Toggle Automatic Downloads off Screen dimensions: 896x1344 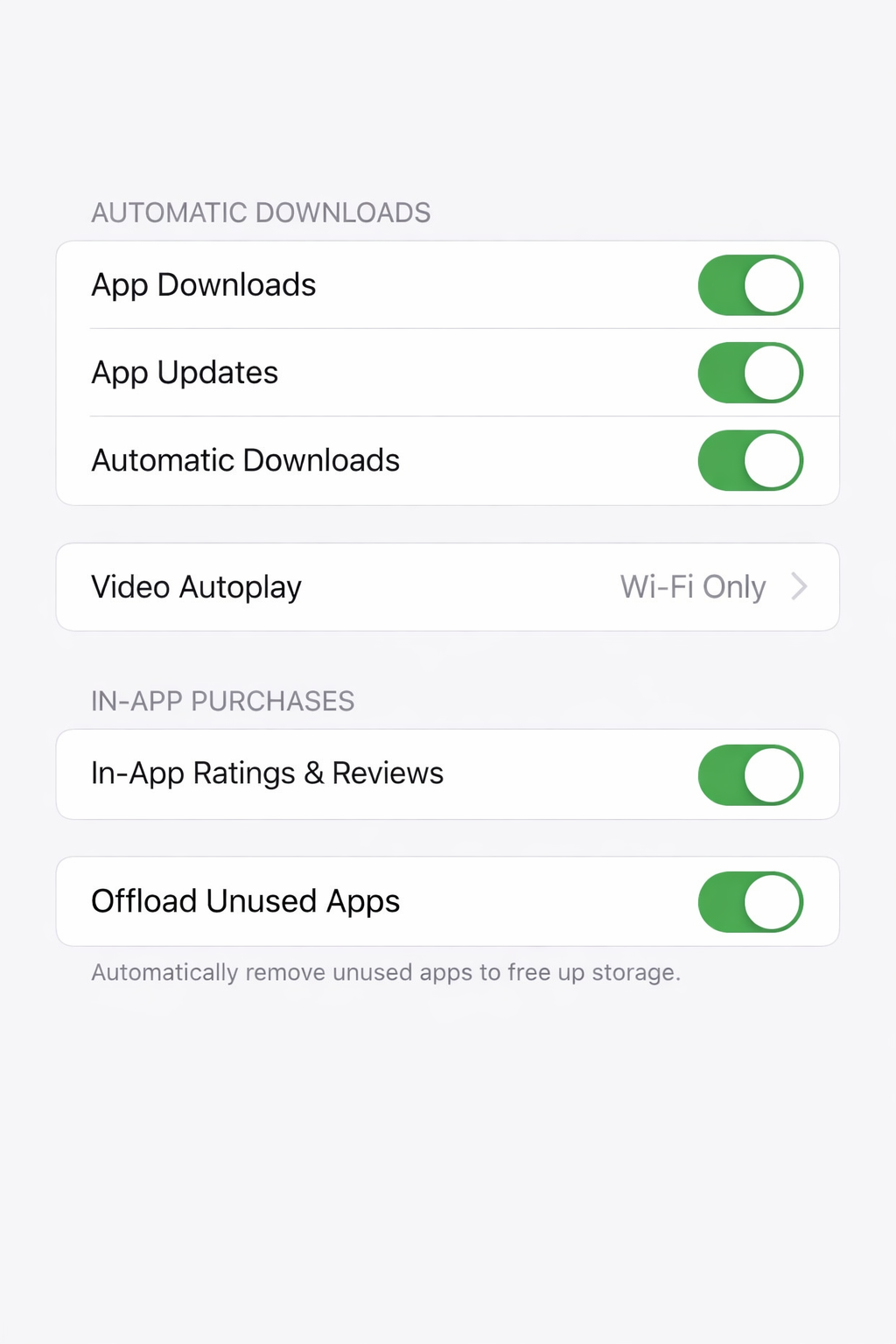[750, 460]
